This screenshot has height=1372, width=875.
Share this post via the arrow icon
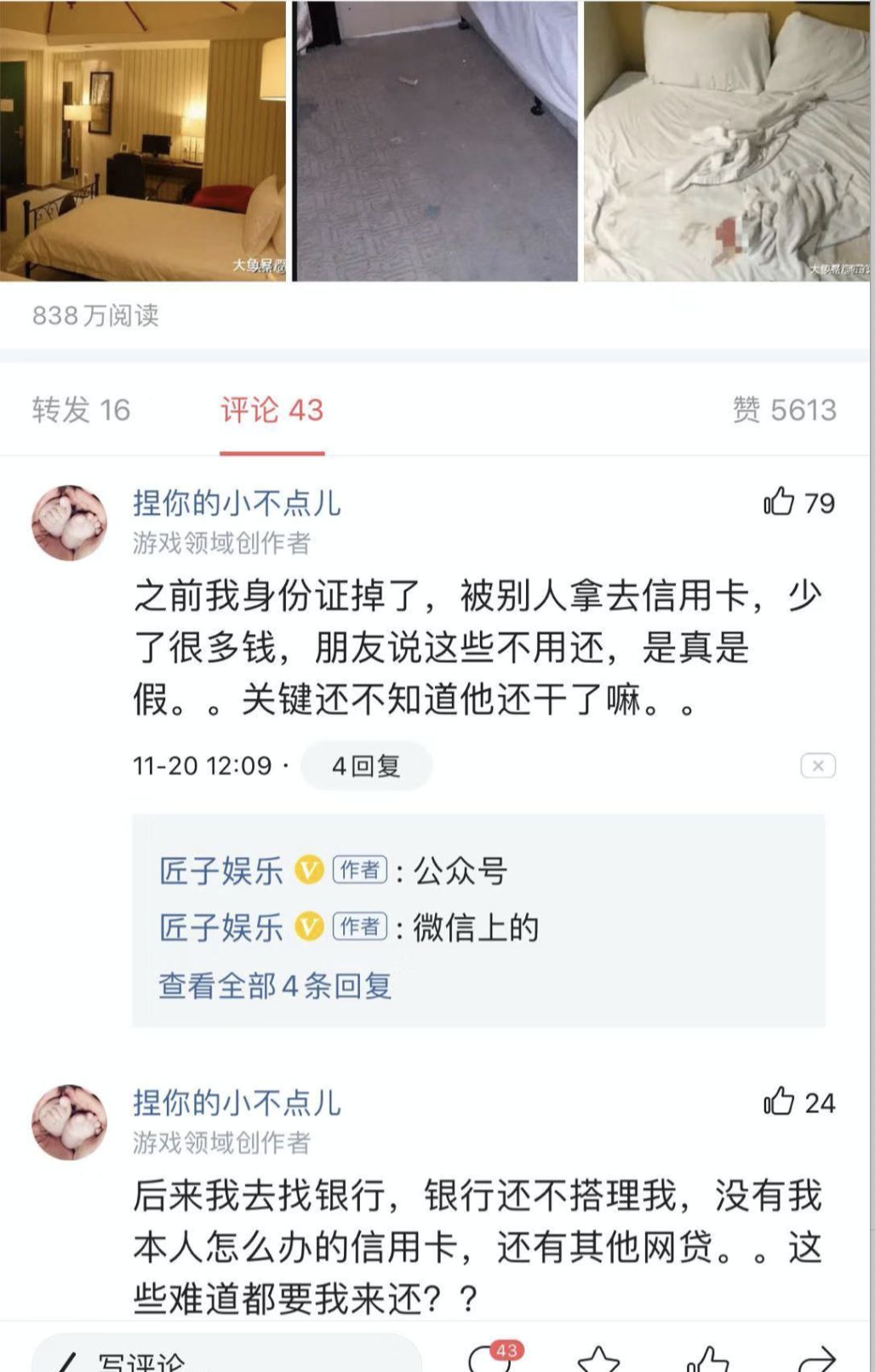pos(815,1360)
